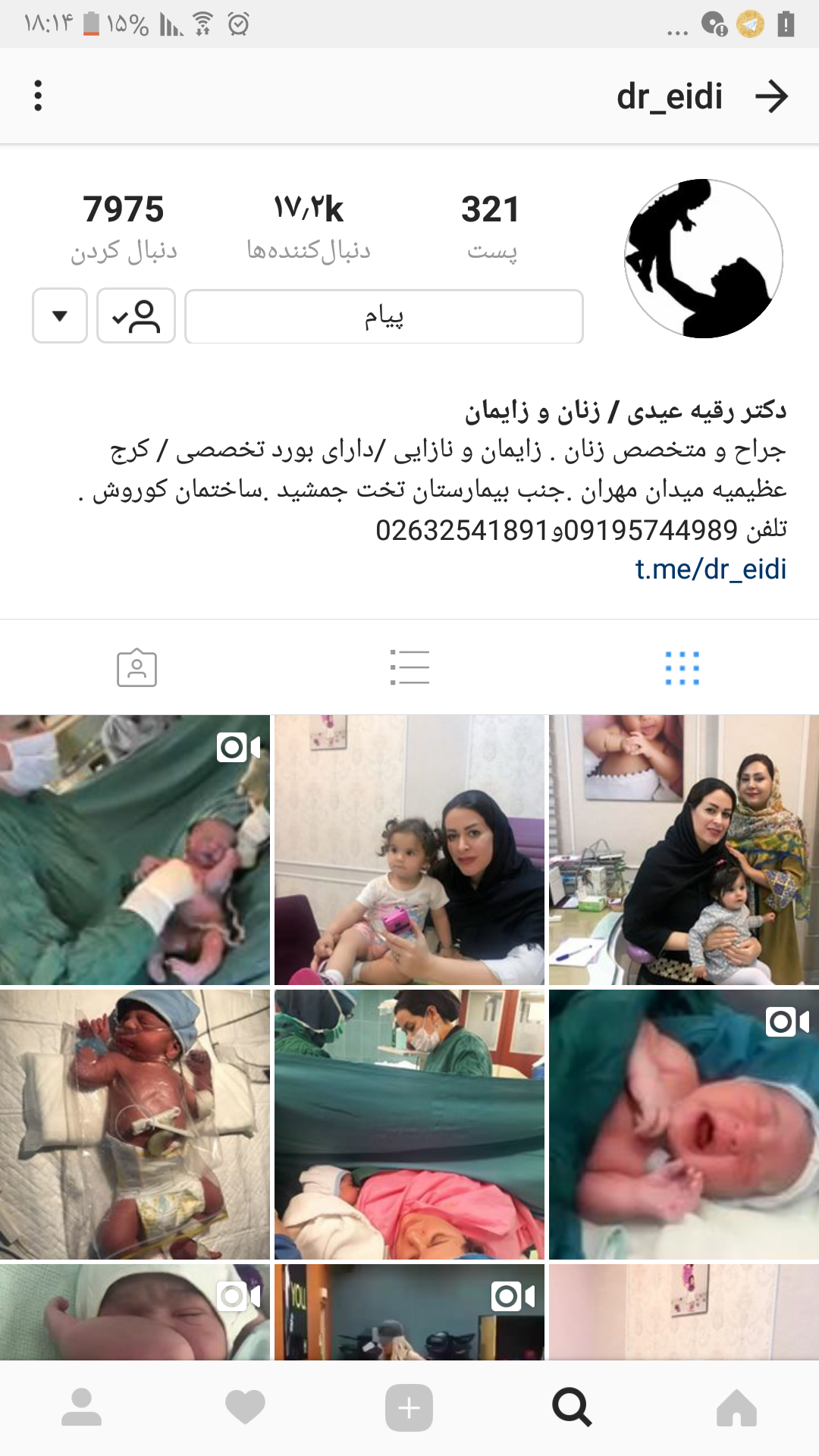
Task: Open the photo of two women with baby
Action: 683,849
